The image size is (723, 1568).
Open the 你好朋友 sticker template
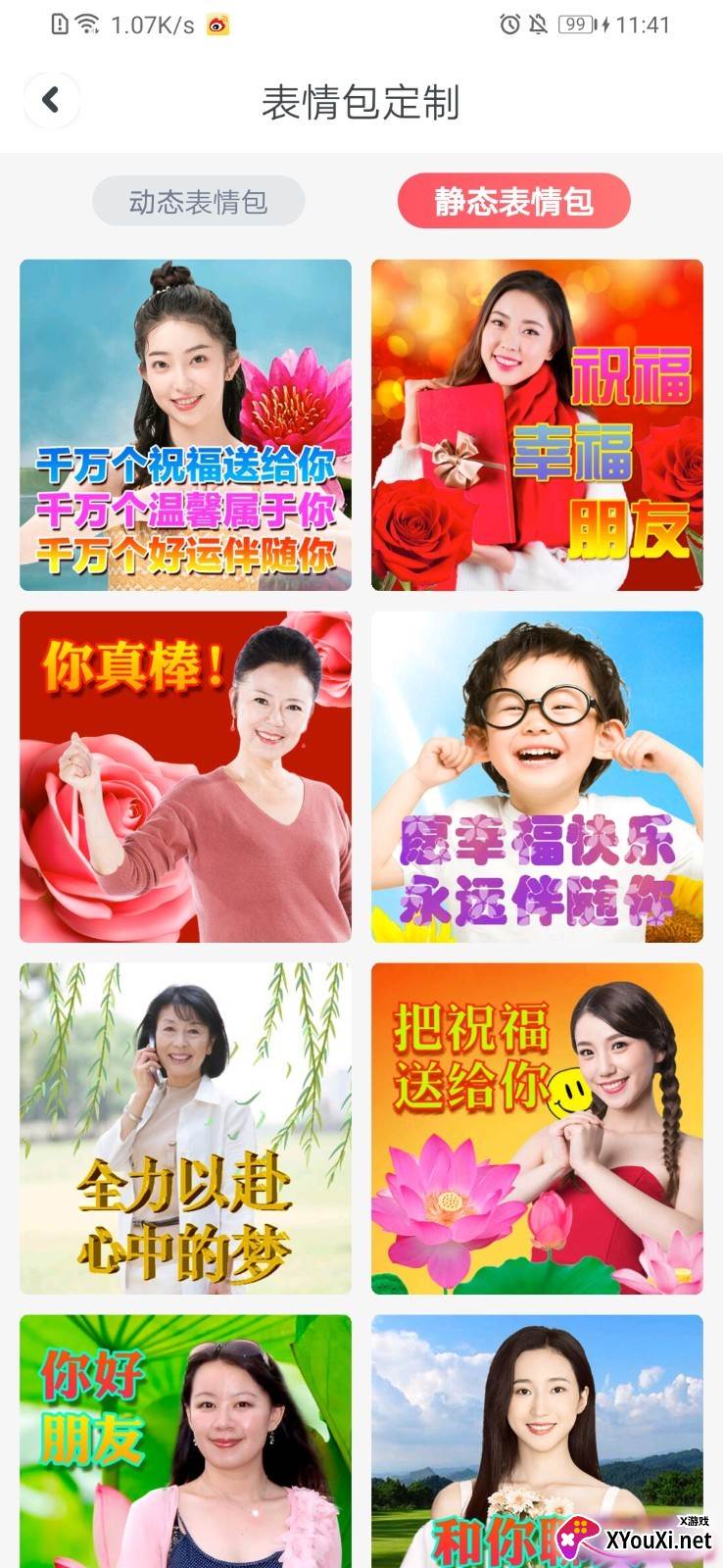pyautogui.click(x=185, y=1441)
